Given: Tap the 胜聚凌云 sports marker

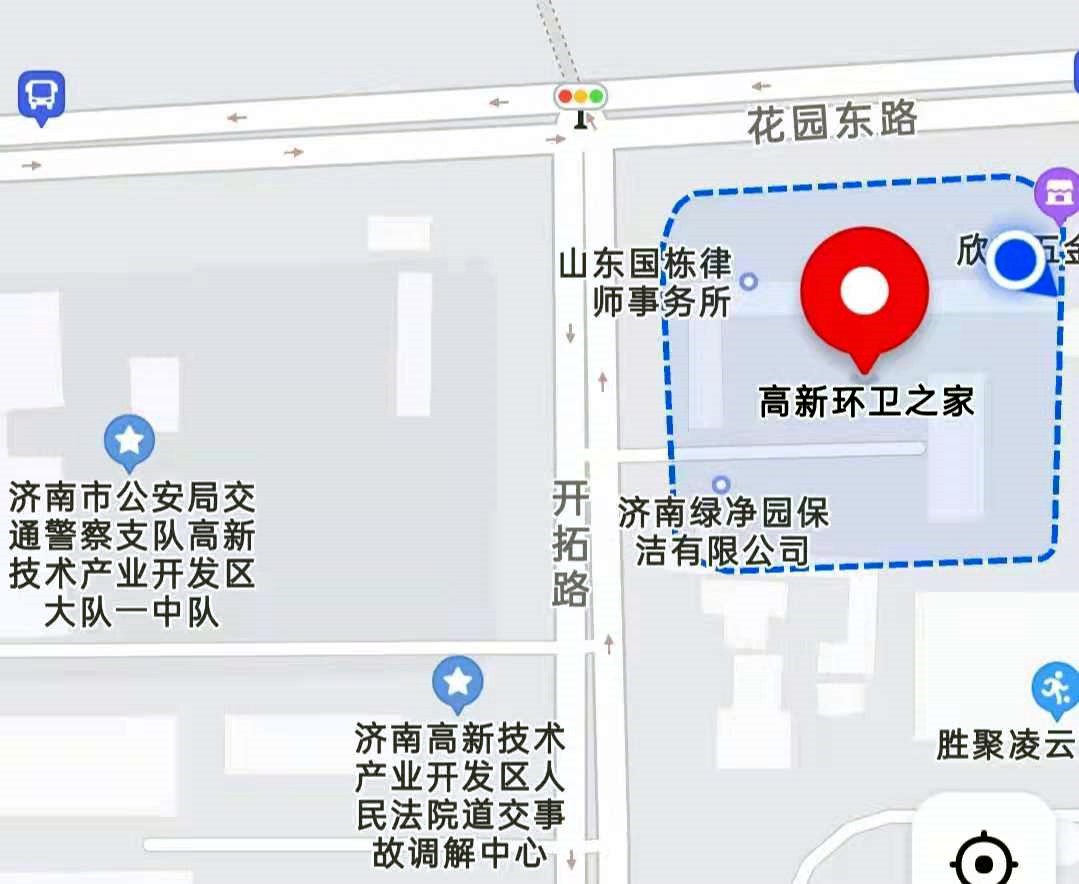Looking at the screenshot, I should click(x=1055, y=688).
